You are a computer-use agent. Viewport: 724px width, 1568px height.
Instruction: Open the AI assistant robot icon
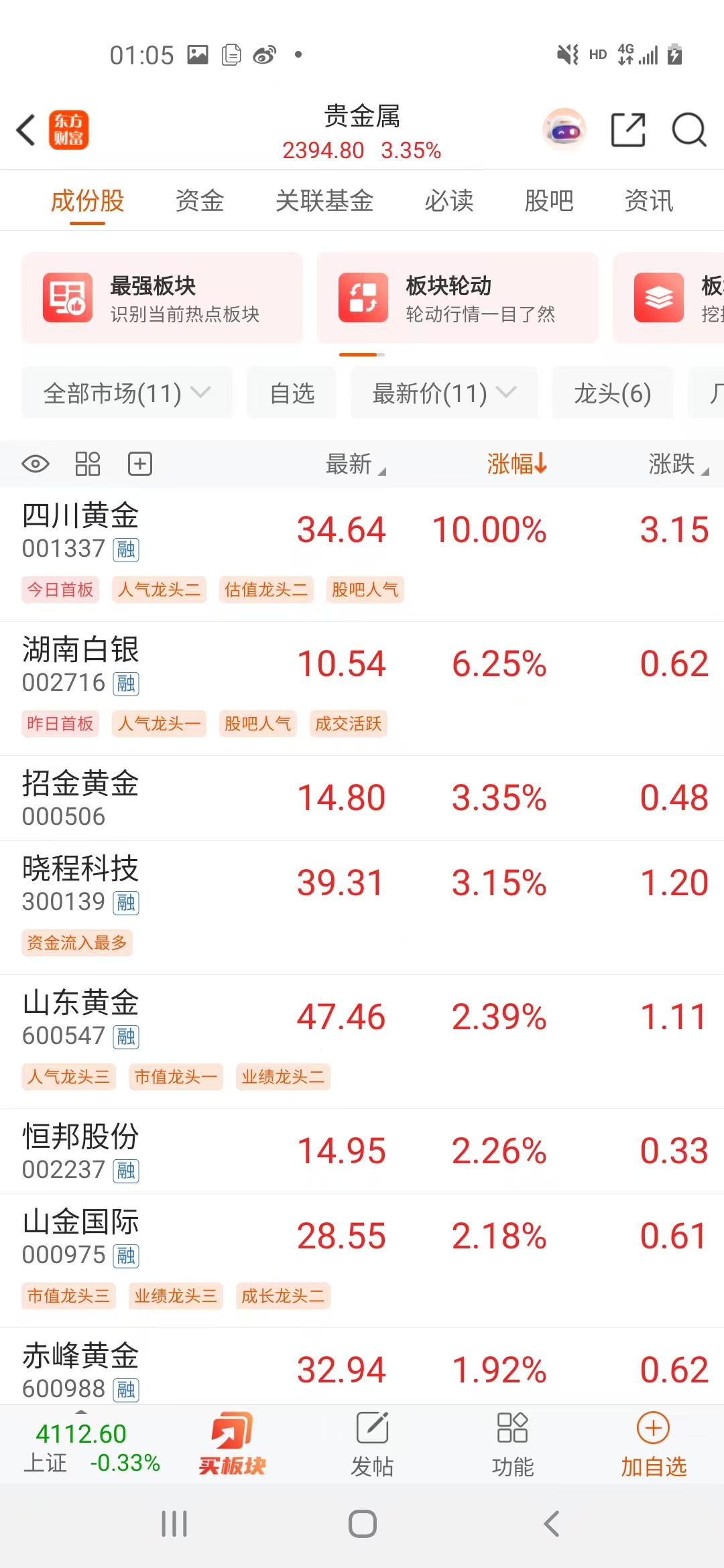coord(564,130)
